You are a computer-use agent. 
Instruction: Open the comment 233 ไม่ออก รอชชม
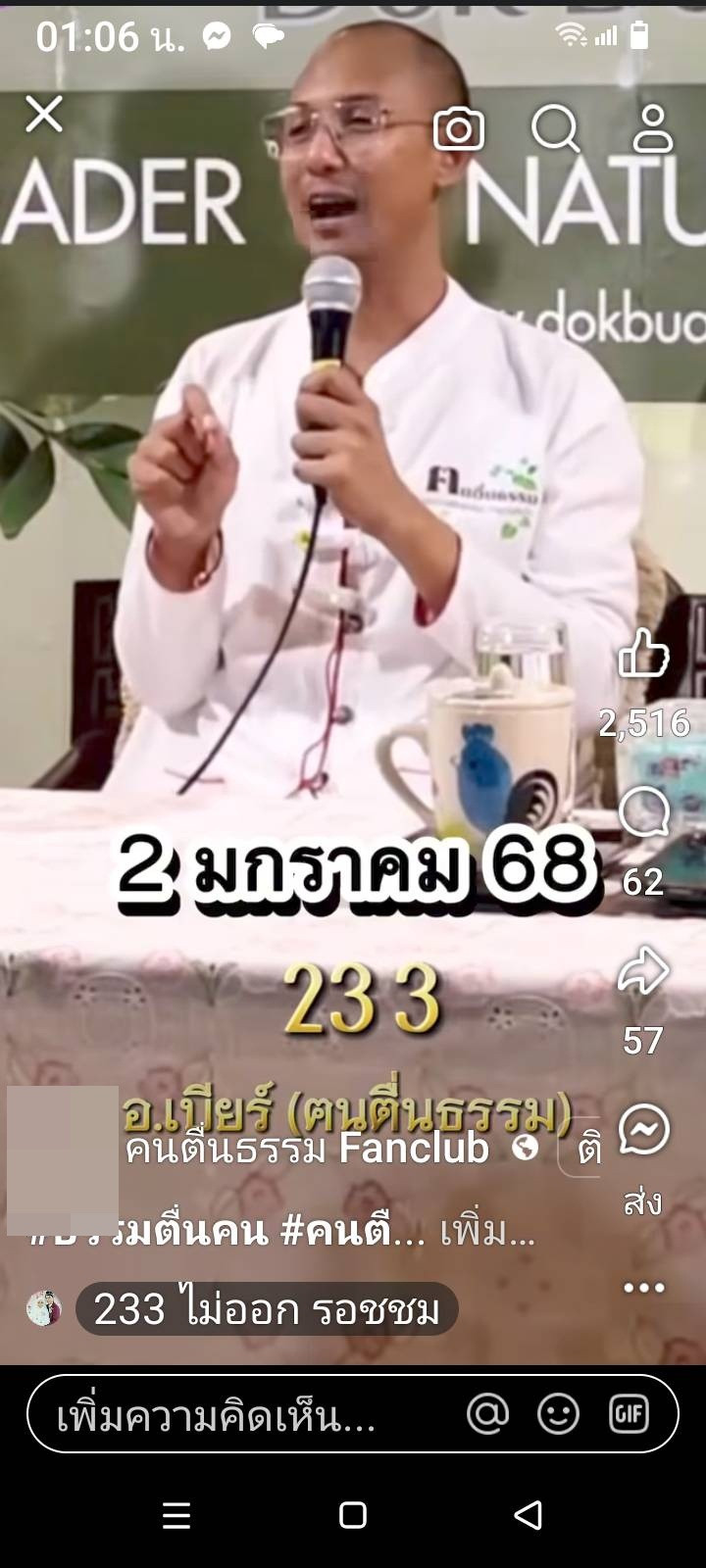[x=267, y=1308]
